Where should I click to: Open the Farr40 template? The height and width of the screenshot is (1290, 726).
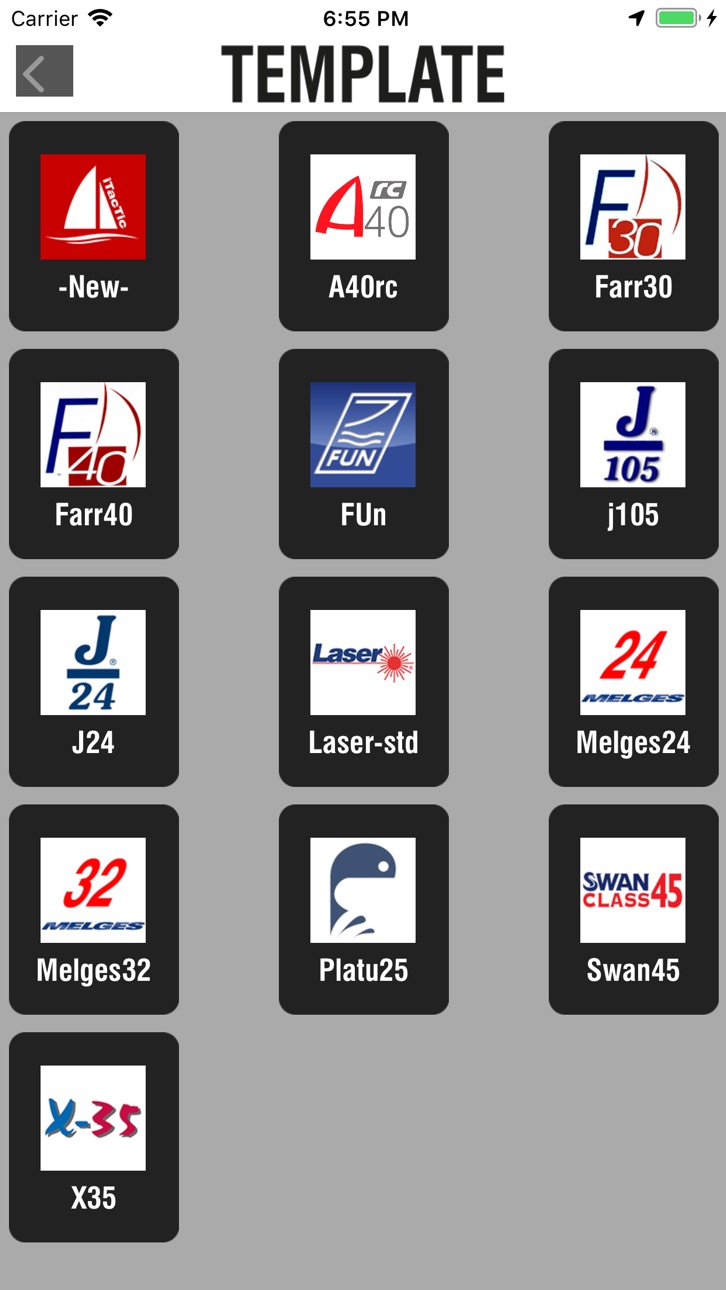click(x=94, y=454)
